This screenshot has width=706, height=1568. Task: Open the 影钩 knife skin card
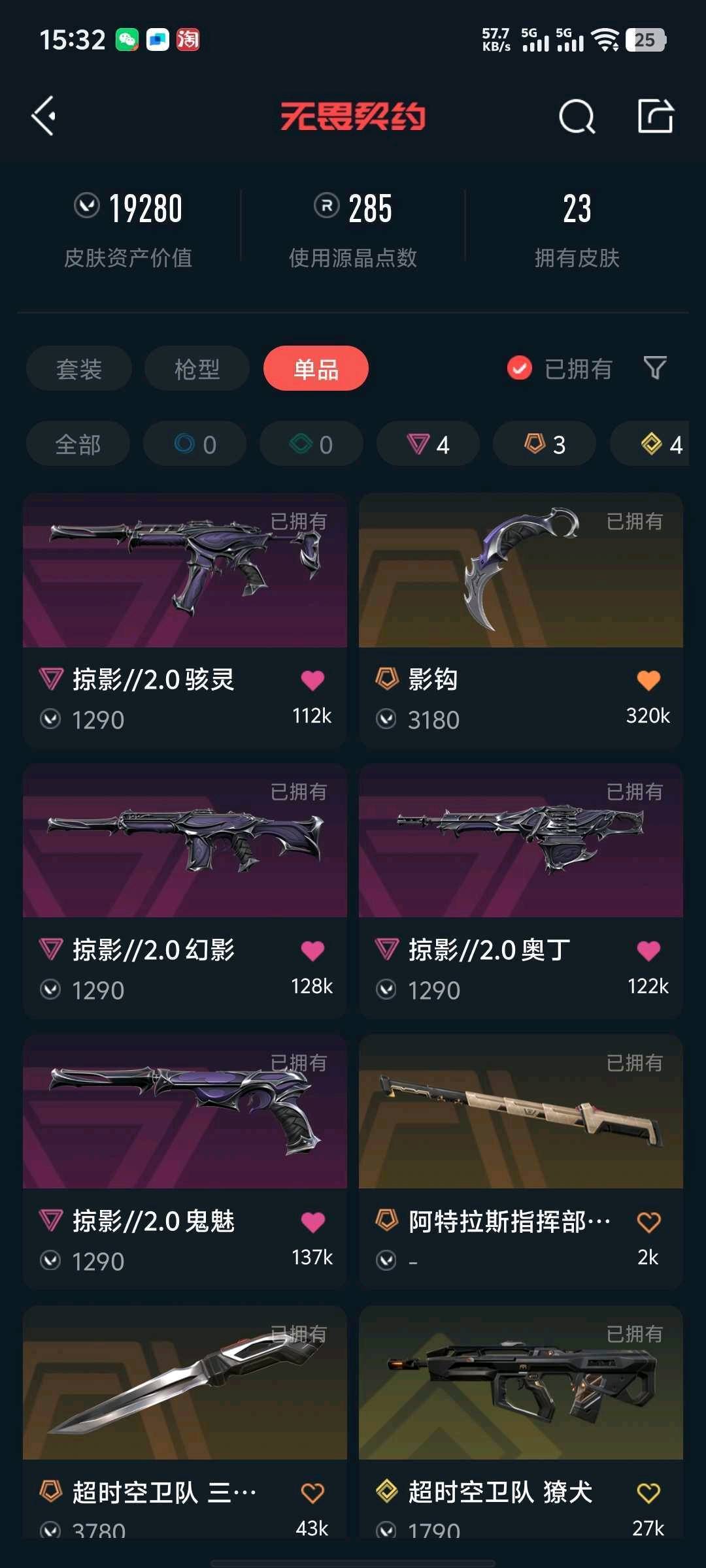(521, 621)
